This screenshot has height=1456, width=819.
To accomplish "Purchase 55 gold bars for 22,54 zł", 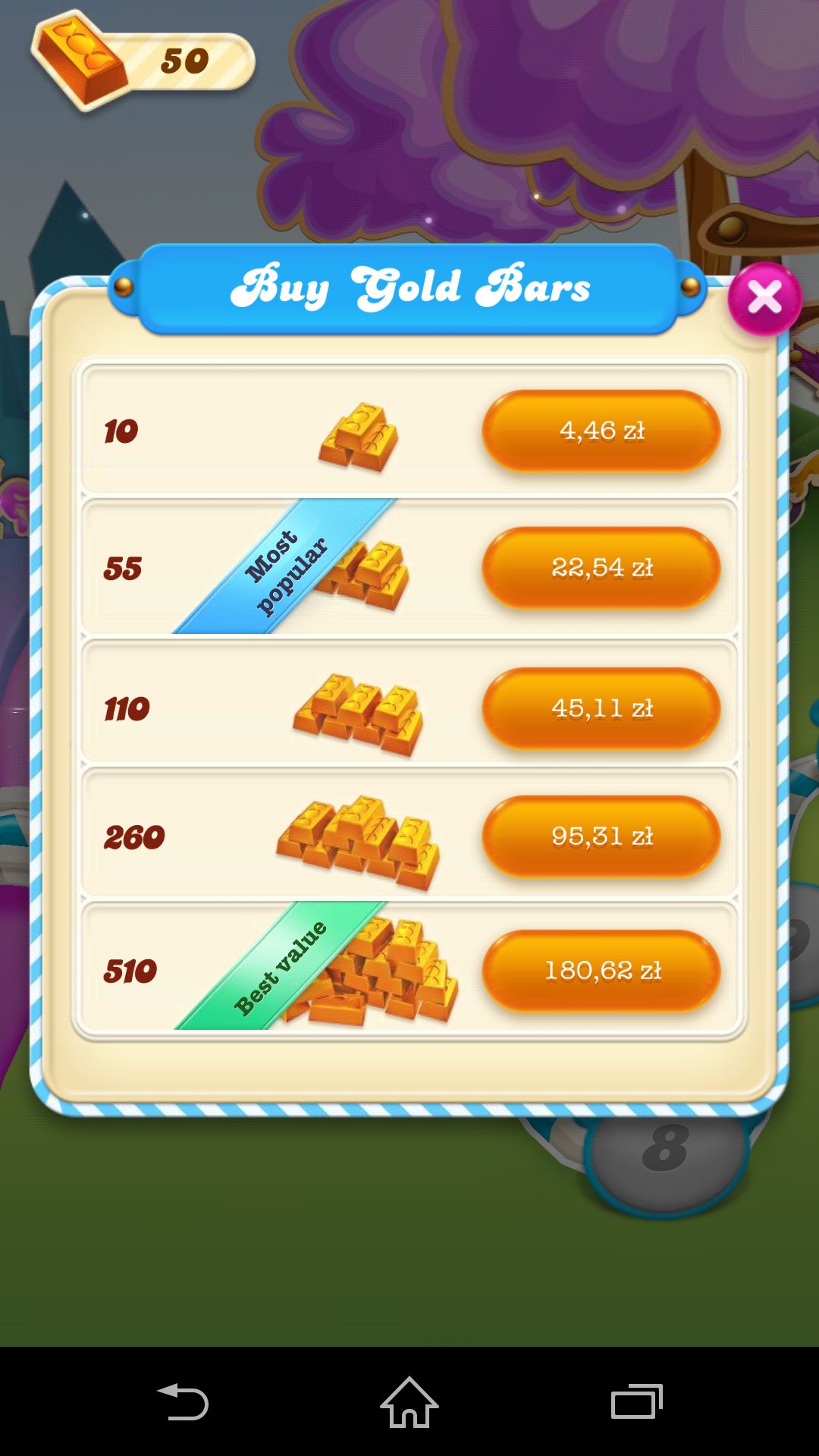I will point(601,567).
